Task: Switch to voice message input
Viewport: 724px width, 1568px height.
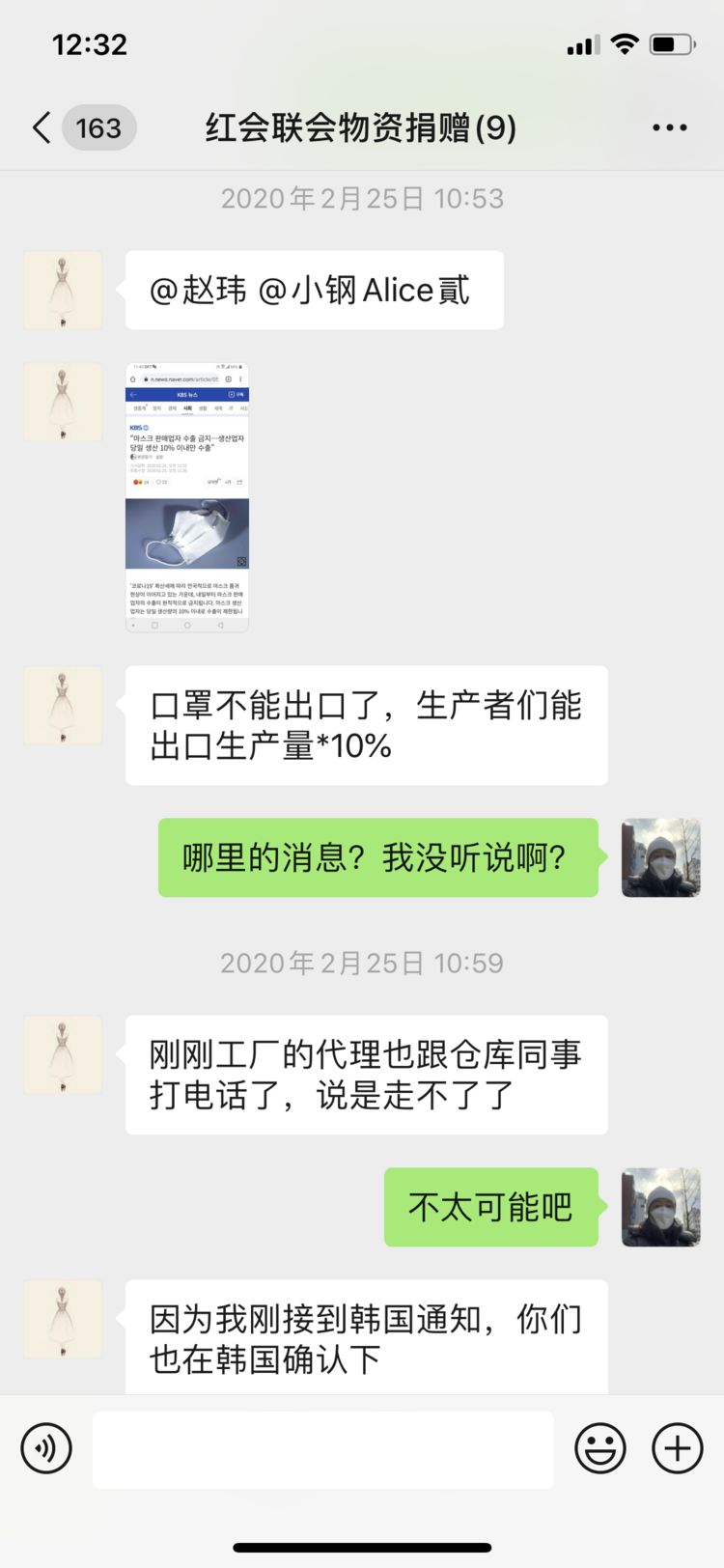Action: click(x=46, y=1448)
